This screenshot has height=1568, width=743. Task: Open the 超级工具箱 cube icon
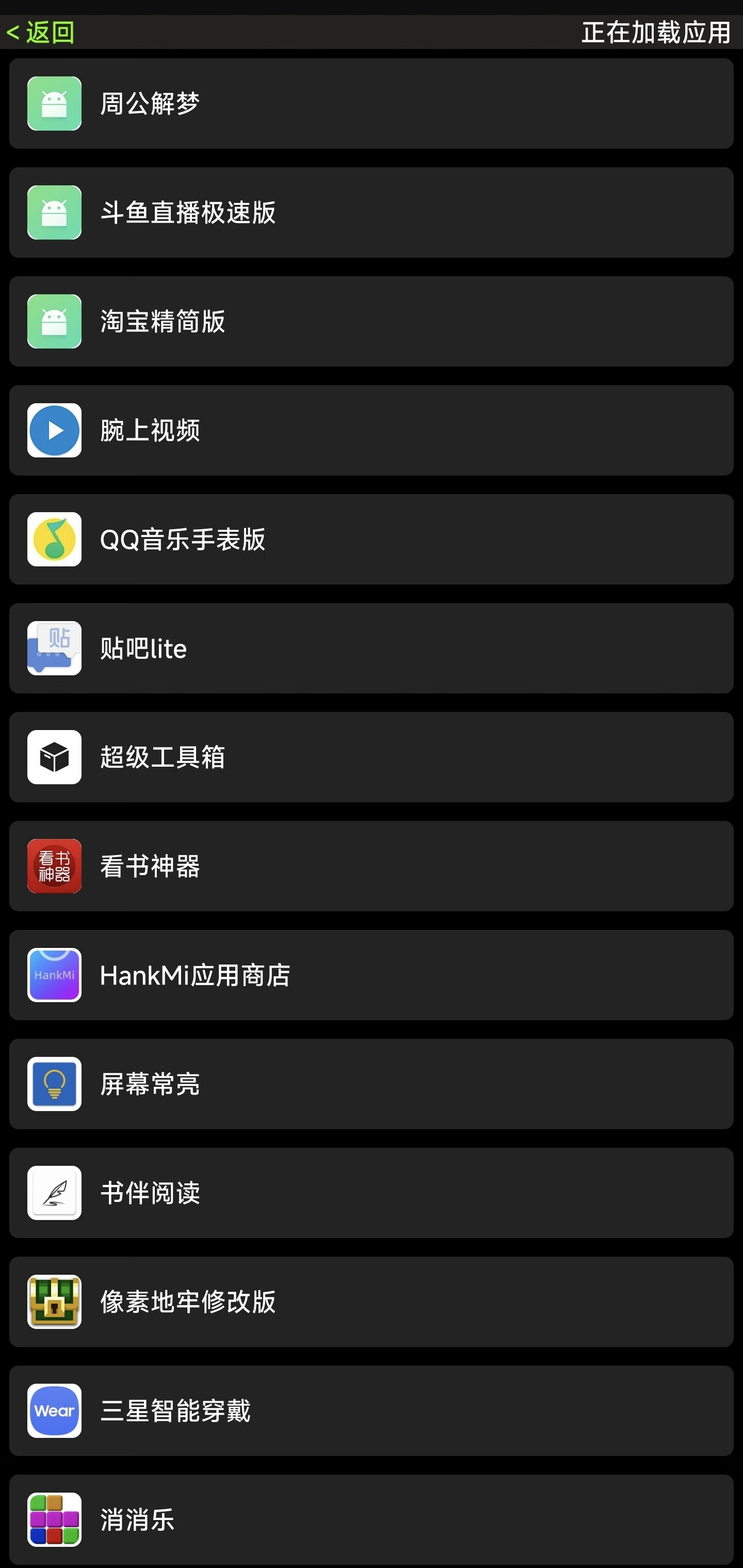54,757
